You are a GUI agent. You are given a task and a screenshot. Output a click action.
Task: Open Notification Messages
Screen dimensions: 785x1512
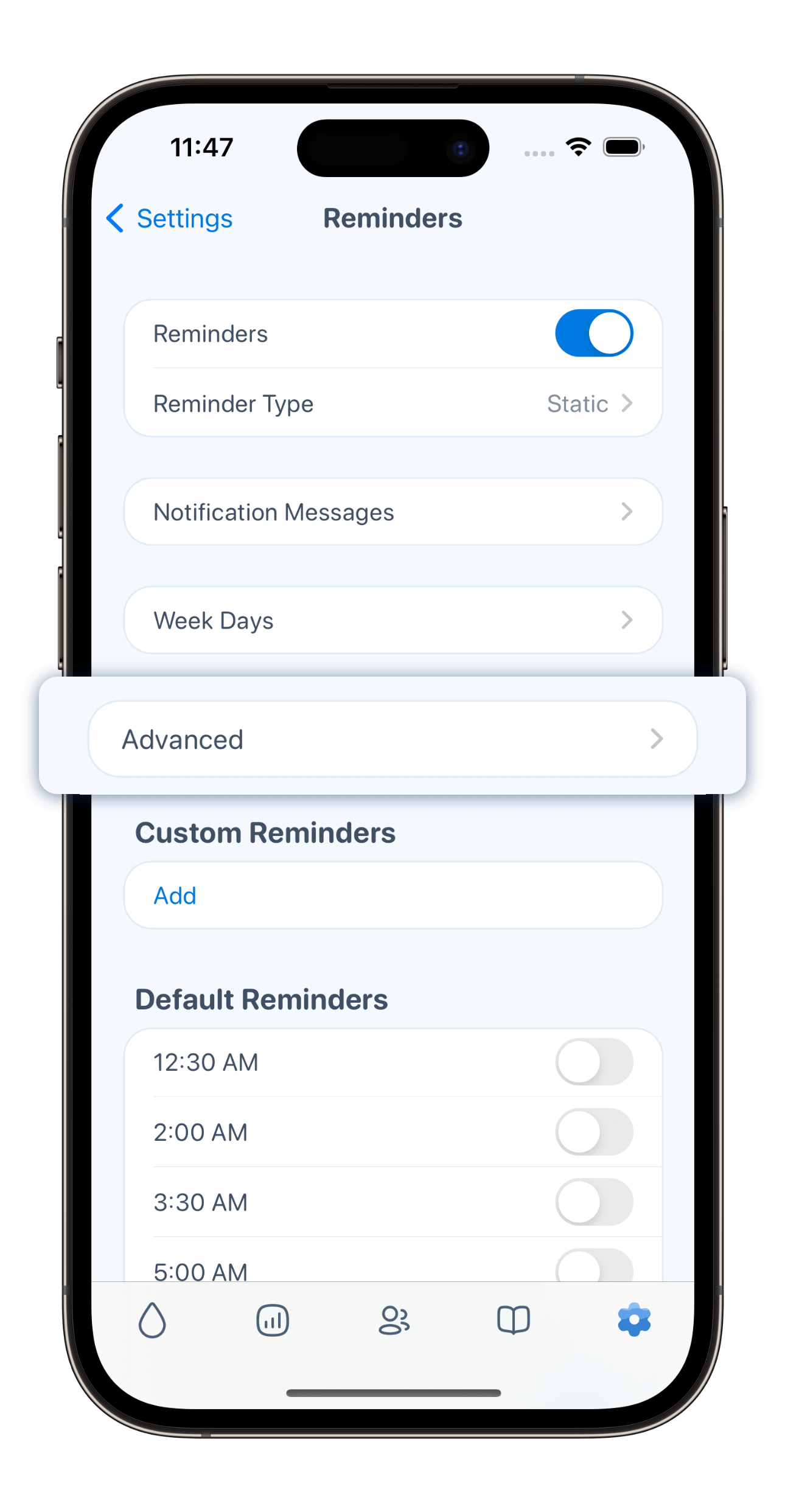pyautogui.click(x=392, y=512)
